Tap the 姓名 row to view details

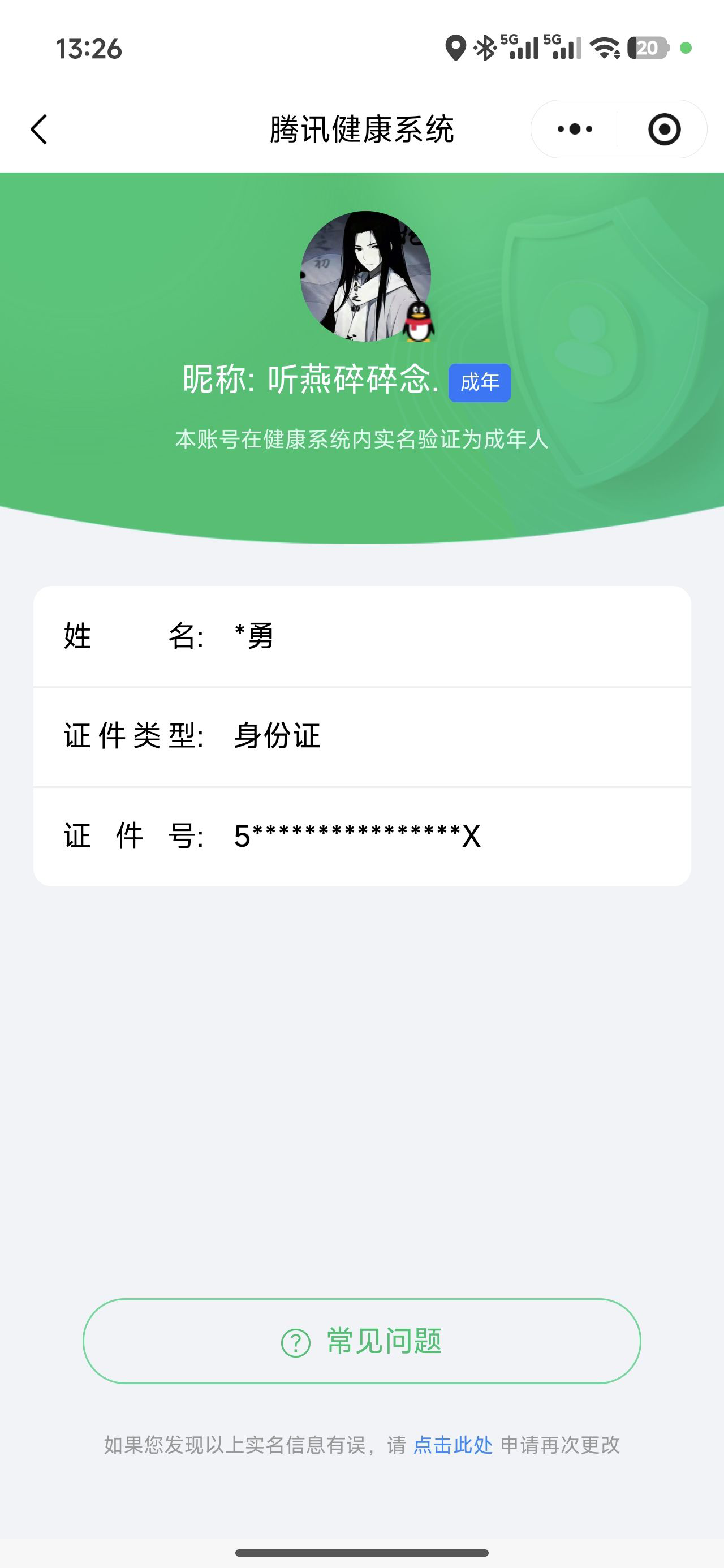click(361, 635)
